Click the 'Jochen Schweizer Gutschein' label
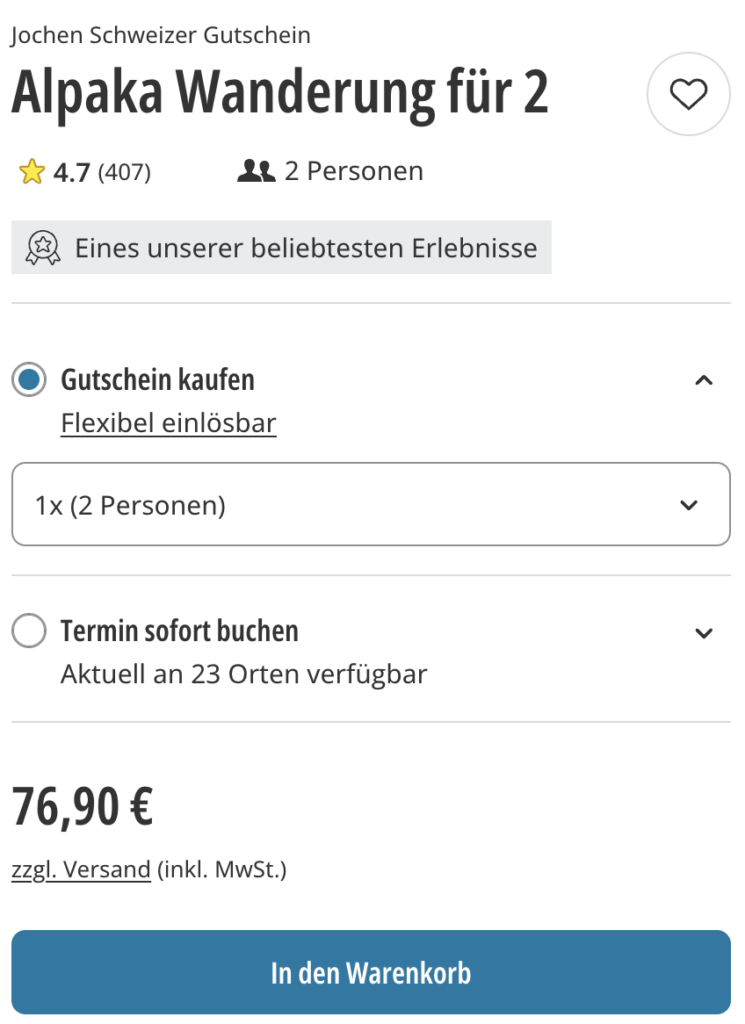Screen dimensions: 745x1024 click(160, 35)
